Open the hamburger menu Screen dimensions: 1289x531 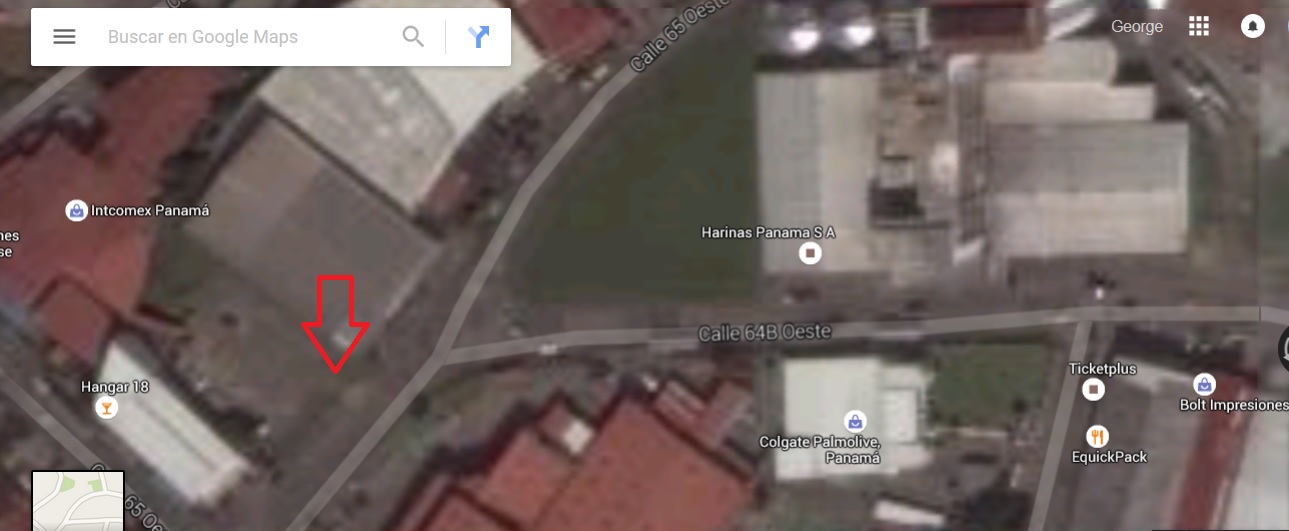pyautogui.click(x=64, y=37)
